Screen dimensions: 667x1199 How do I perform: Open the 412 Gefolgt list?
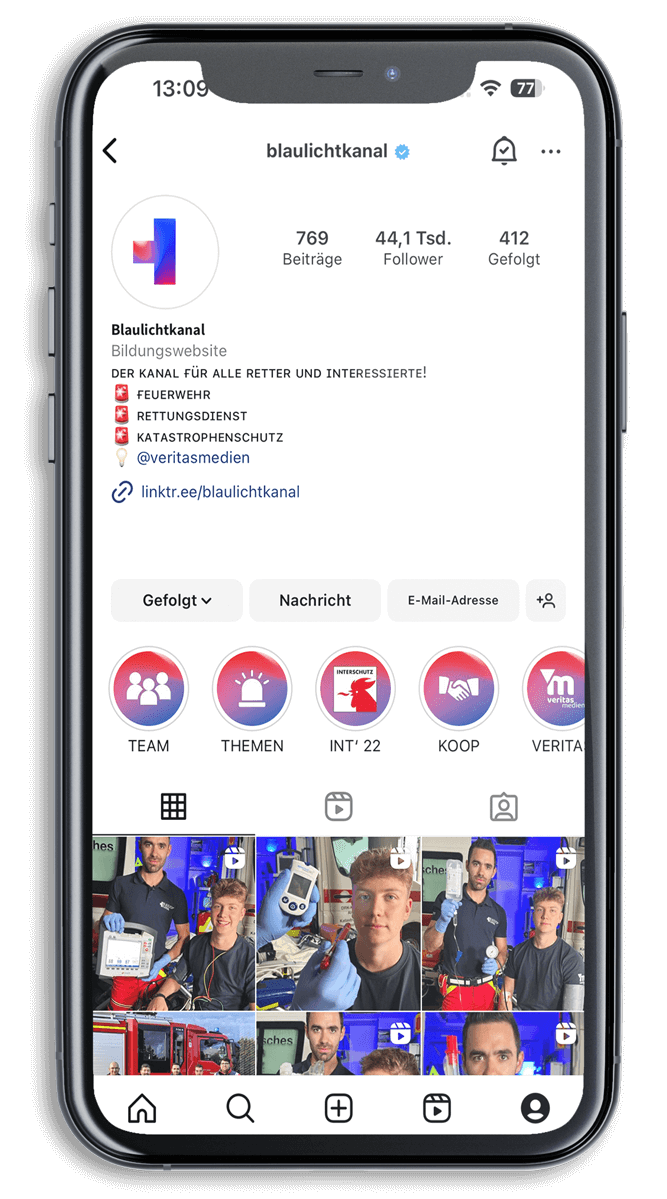[514, 247]
